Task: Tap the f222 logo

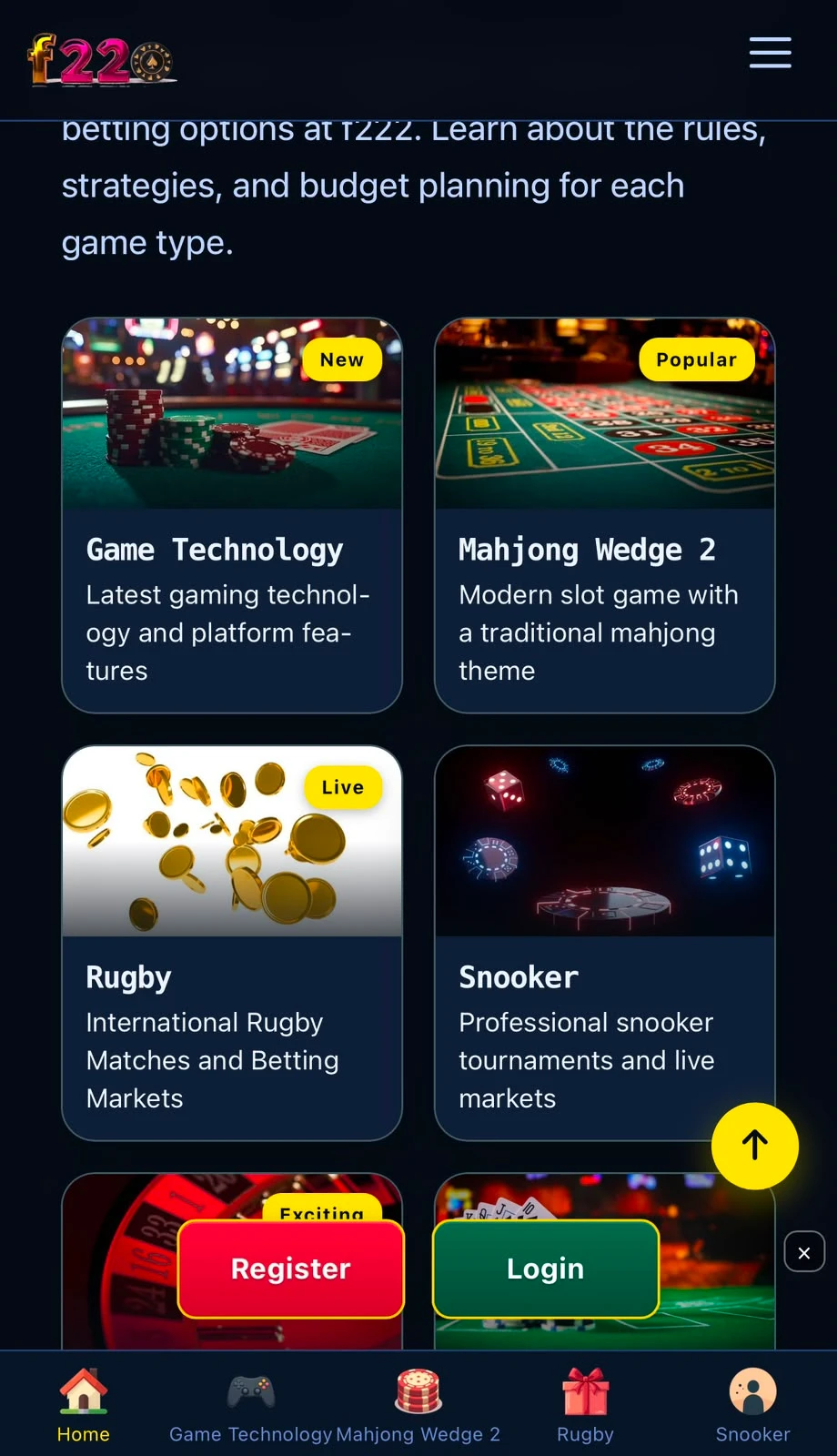Action: pyautogui.click(x=102, y=60)
